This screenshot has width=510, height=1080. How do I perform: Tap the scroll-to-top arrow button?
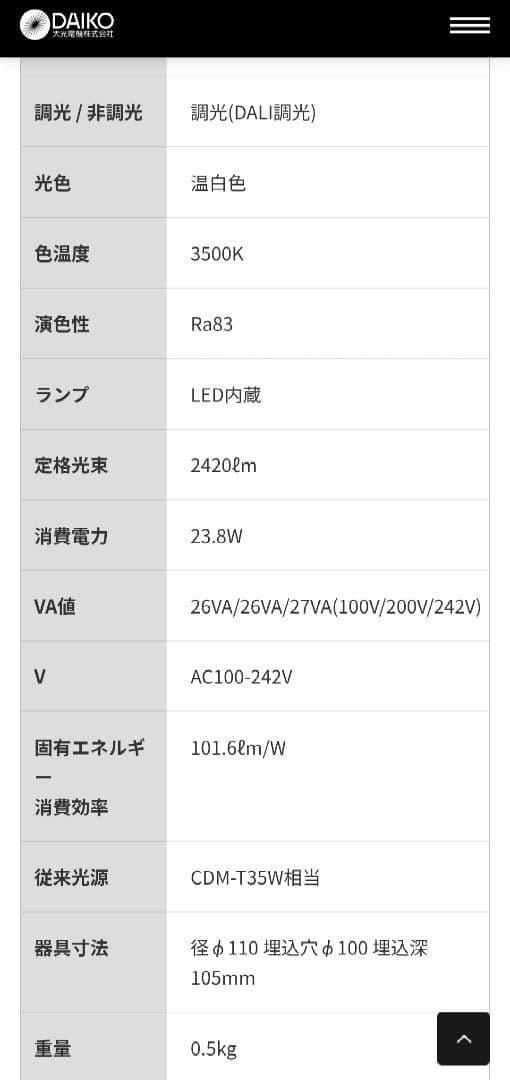463,1039
